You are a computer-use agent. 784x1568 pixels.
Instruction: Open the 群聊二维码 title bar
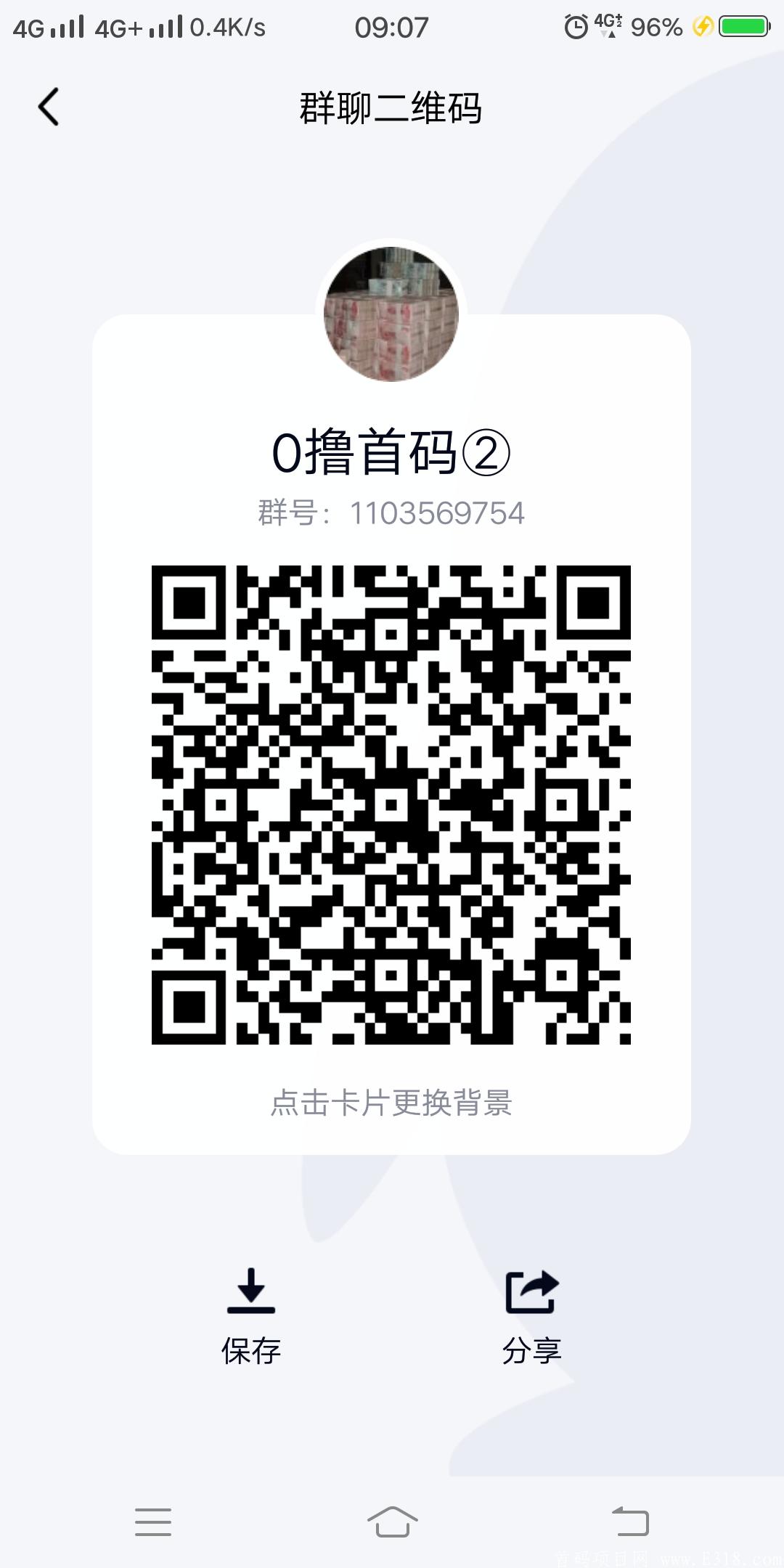click(392, 107)
